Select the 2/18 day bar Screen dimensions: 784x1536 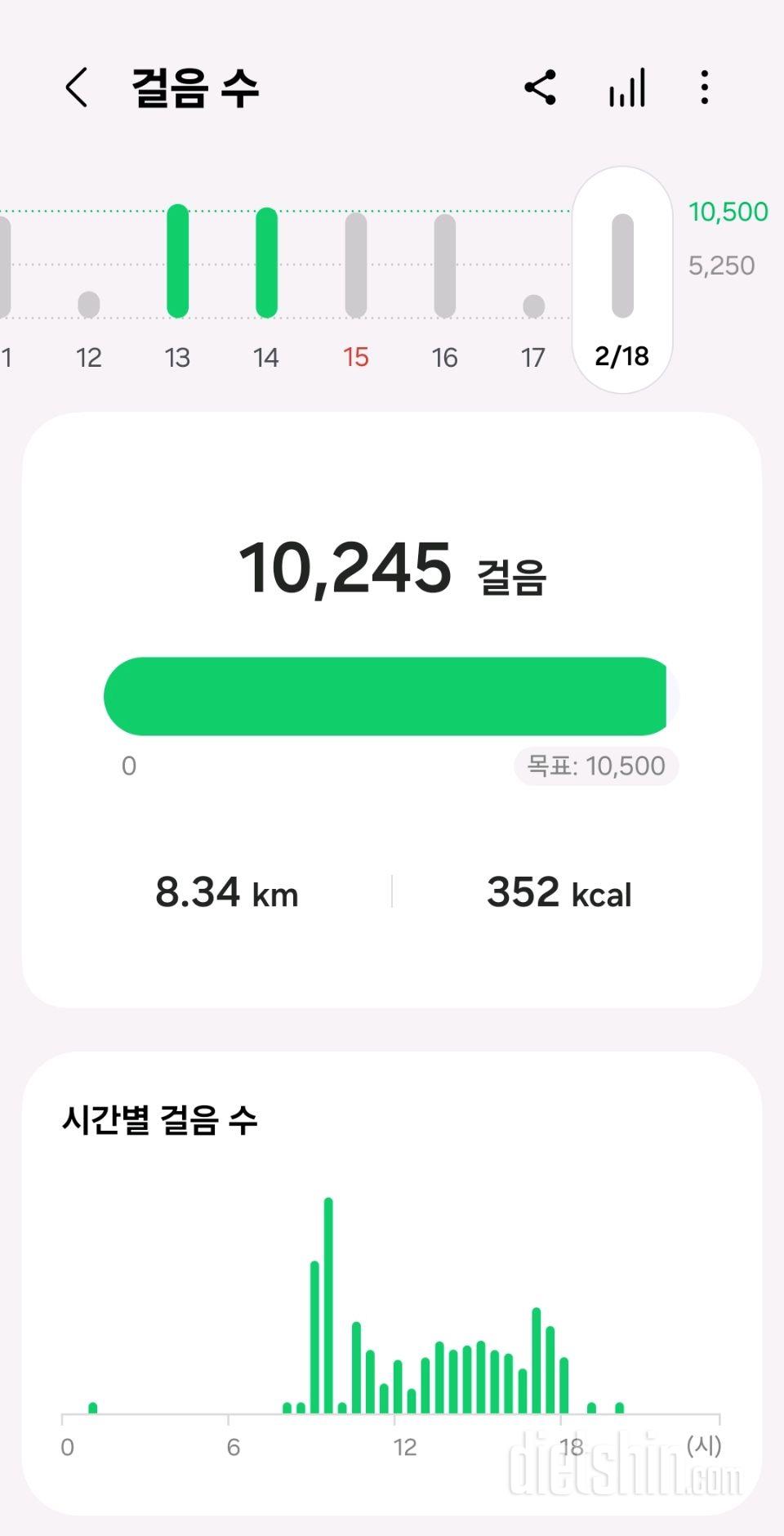(x=622, y=266)
